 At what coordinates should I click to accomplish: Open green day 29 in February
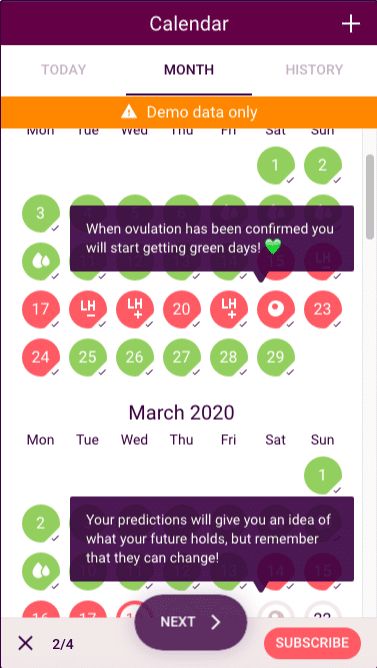[x=276, y=357]
